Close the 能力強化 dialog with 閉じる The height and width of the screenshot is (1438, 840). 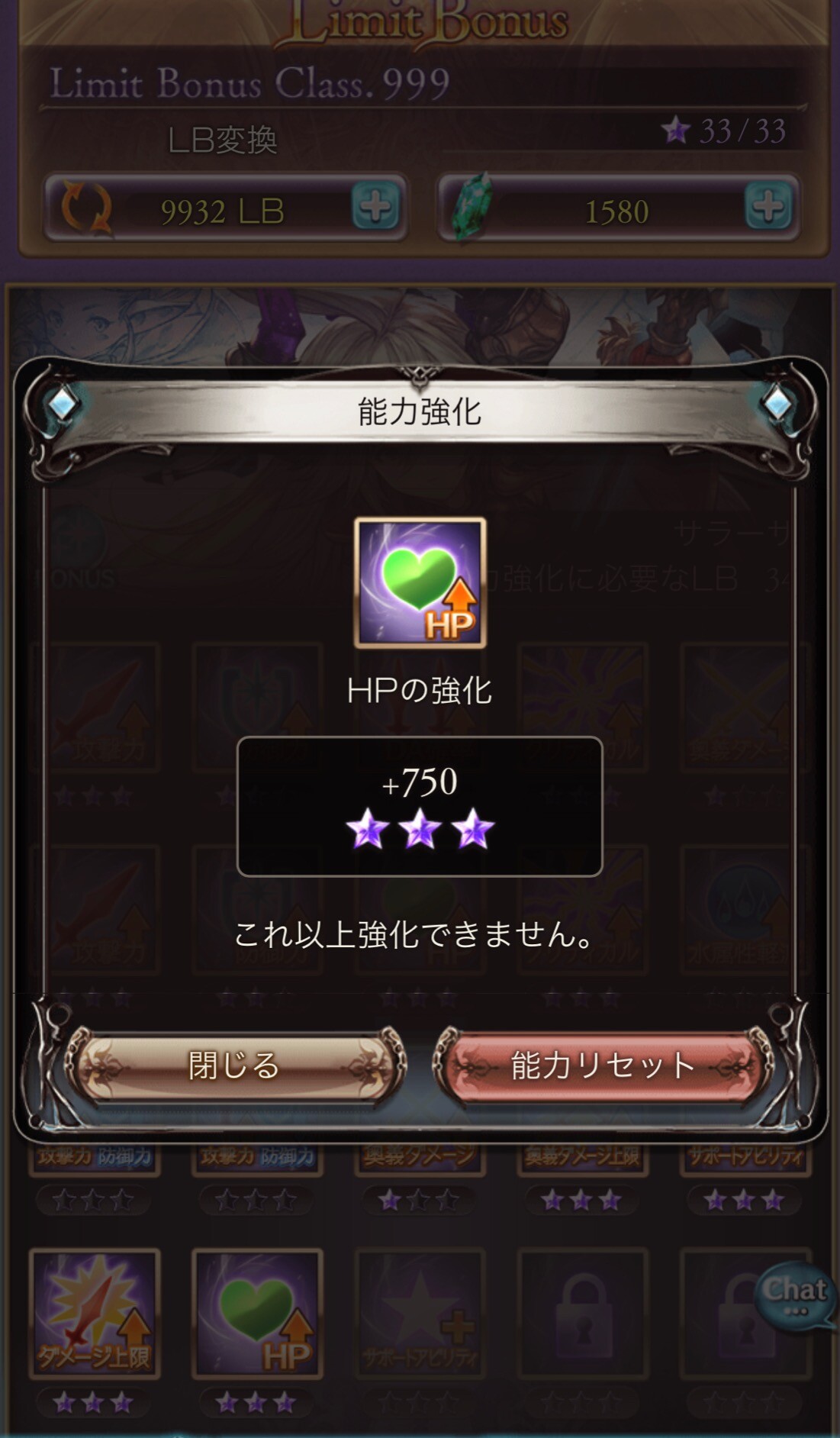point(234,1066)
